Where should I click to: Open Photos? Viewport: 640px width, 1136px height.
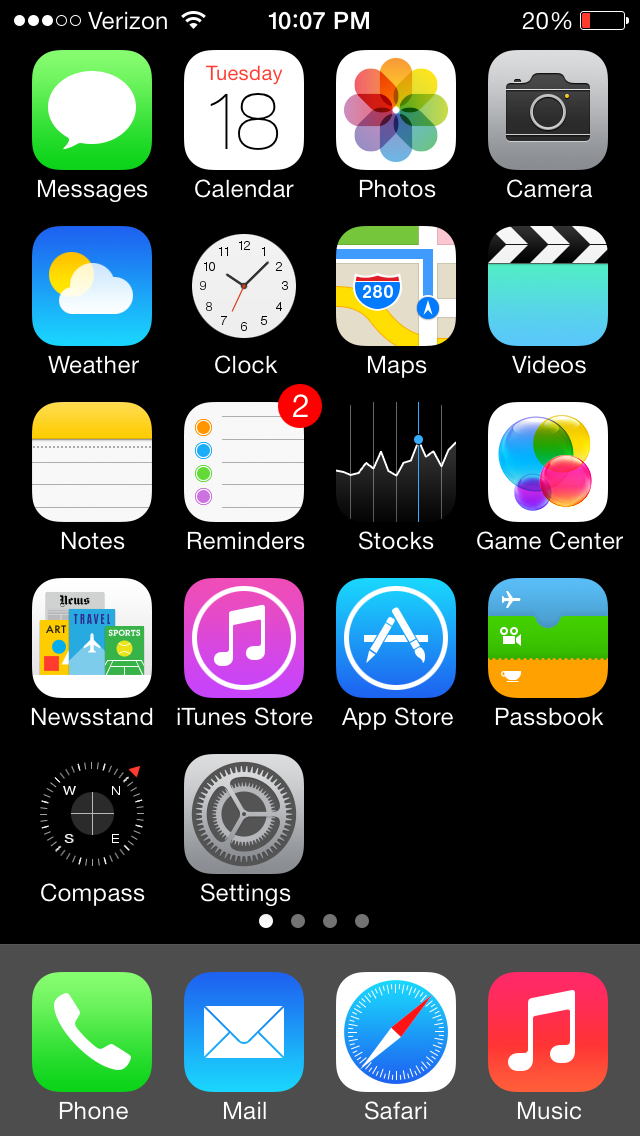pyautogui.click(x=396, y=110)
